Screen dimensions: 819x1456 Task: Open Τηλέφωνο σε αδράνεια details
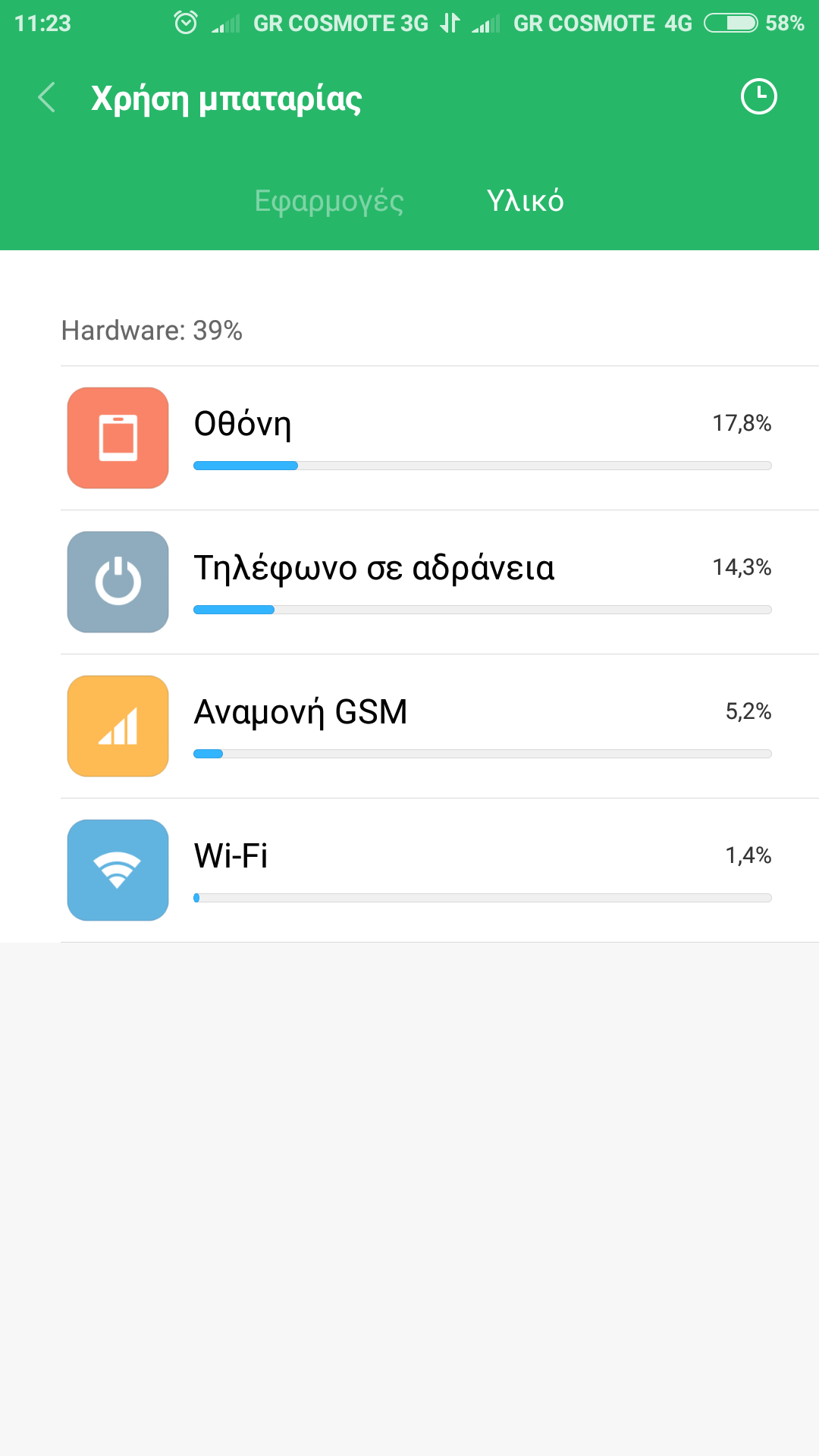tap(438, 582)
